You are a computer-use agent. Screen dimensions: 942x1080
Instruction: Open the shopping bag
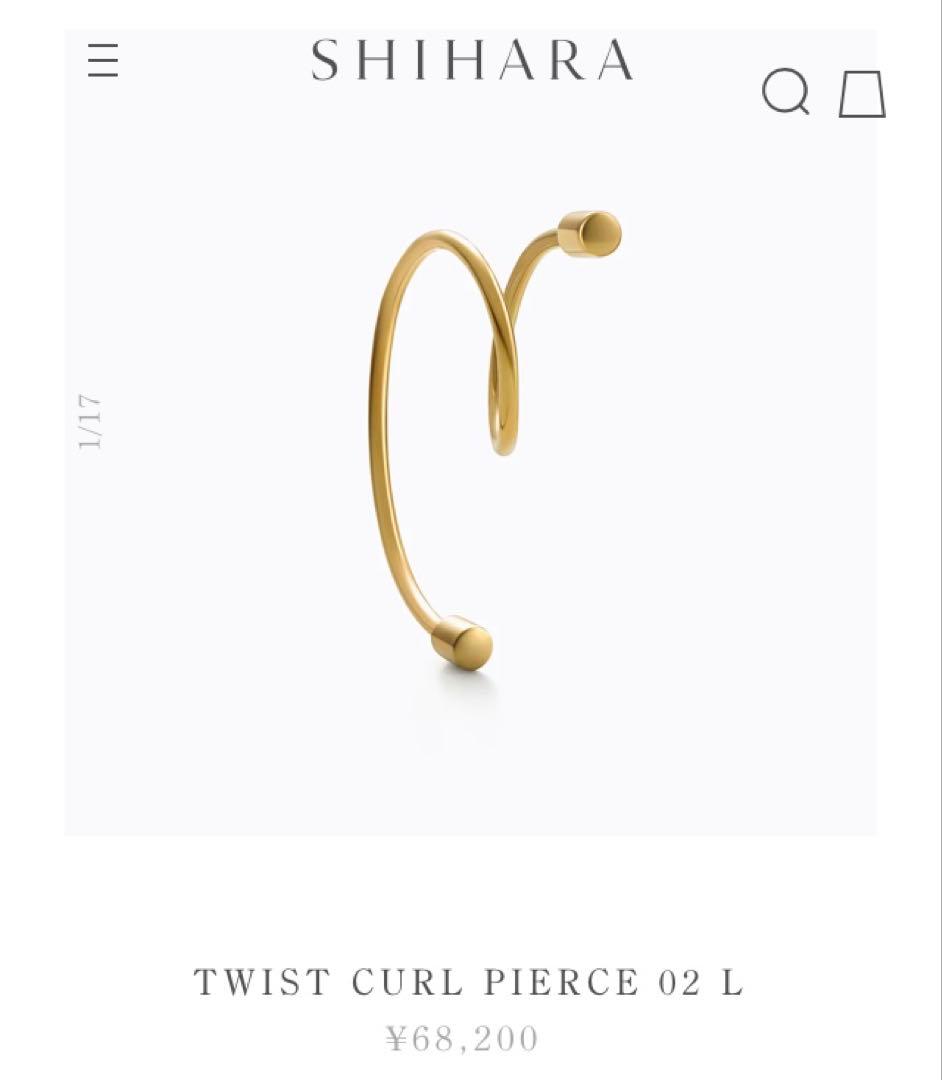(862, 94)
